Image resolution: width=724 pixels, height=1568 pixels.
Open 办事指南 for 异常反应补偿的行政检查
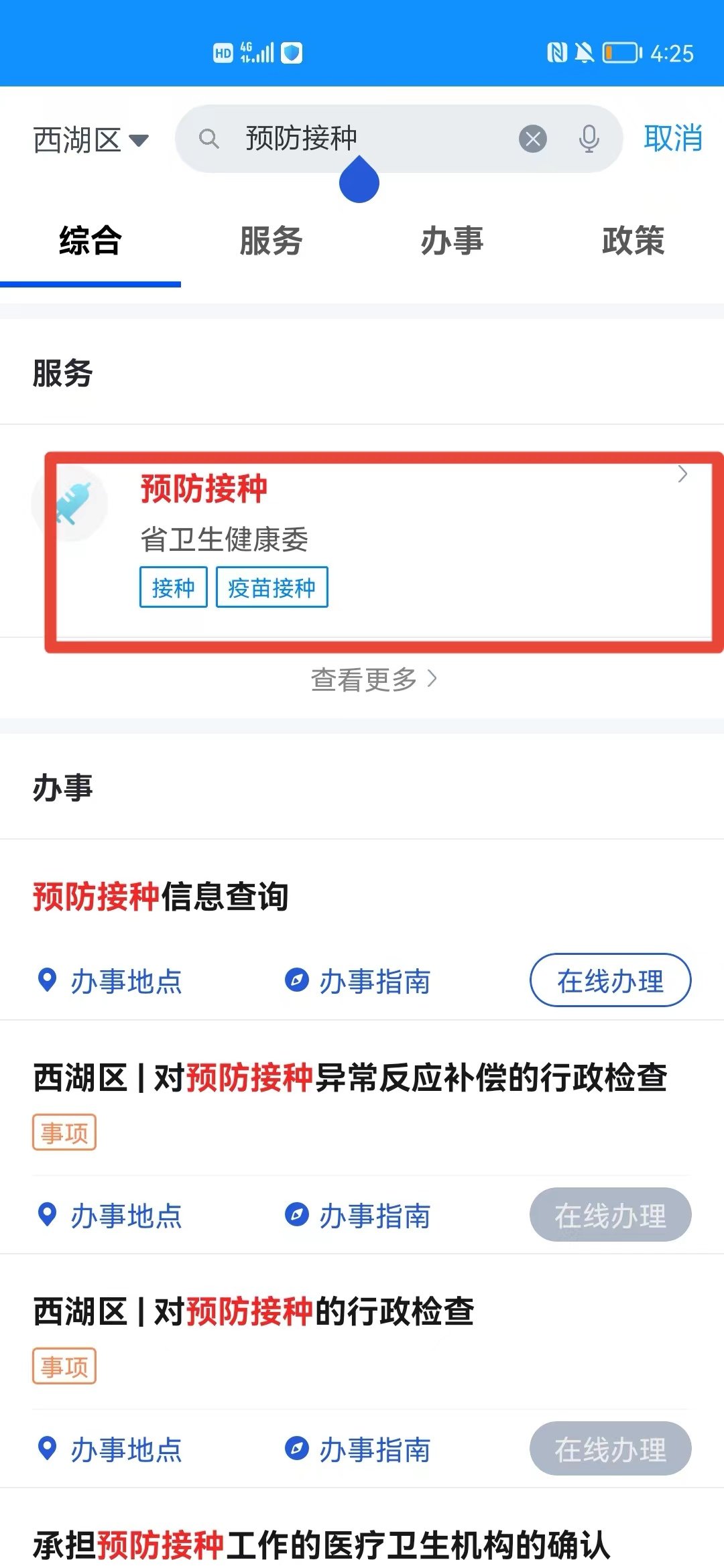(x=359, y=1216)
